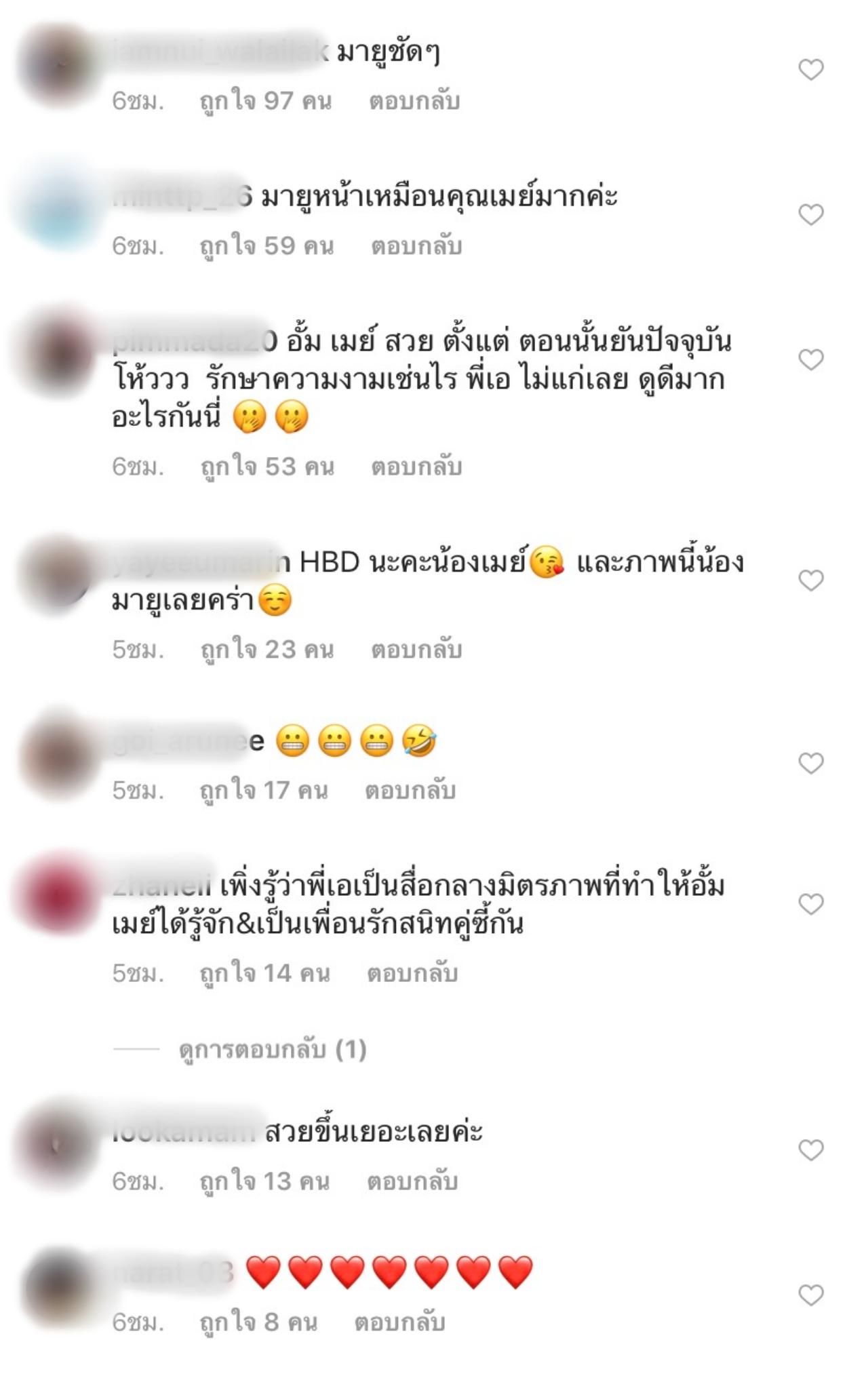Like the grimacing emoji comment
Screen dimensions: 868x1378
[x=810, y=764]
